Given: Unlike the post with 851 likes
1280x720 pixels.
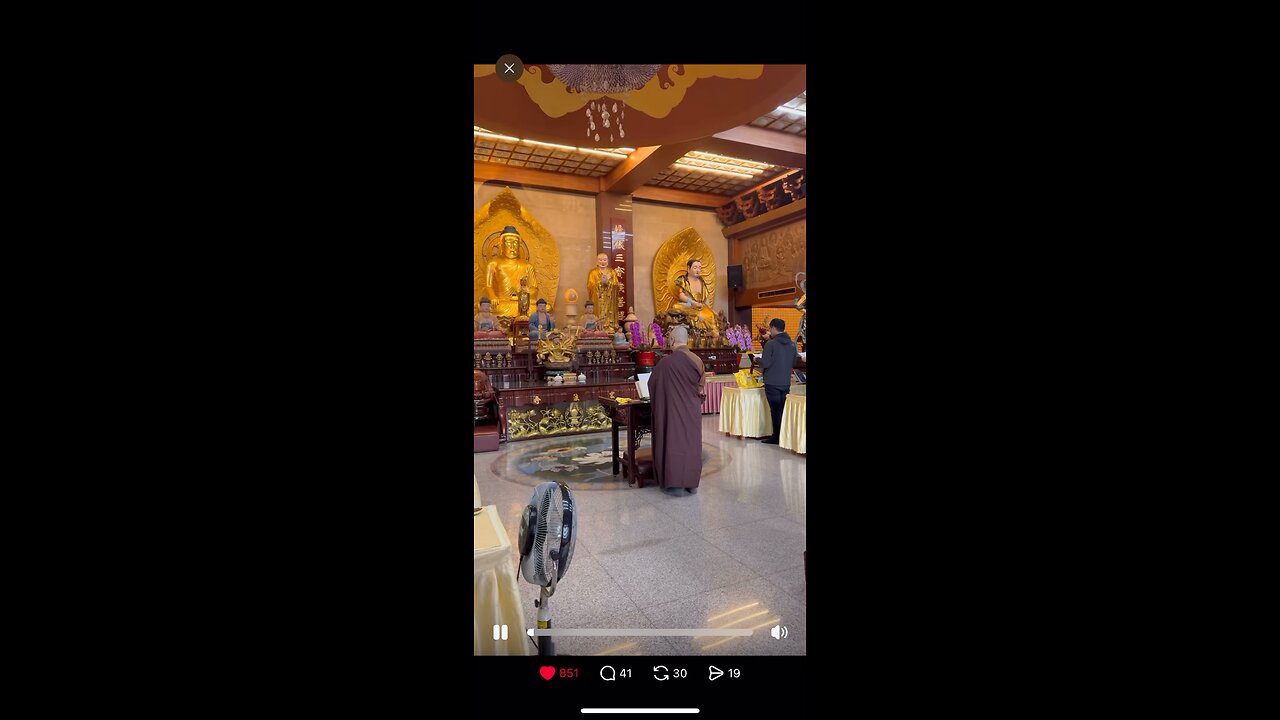Looking at the screenshot, I should (548, 673).
